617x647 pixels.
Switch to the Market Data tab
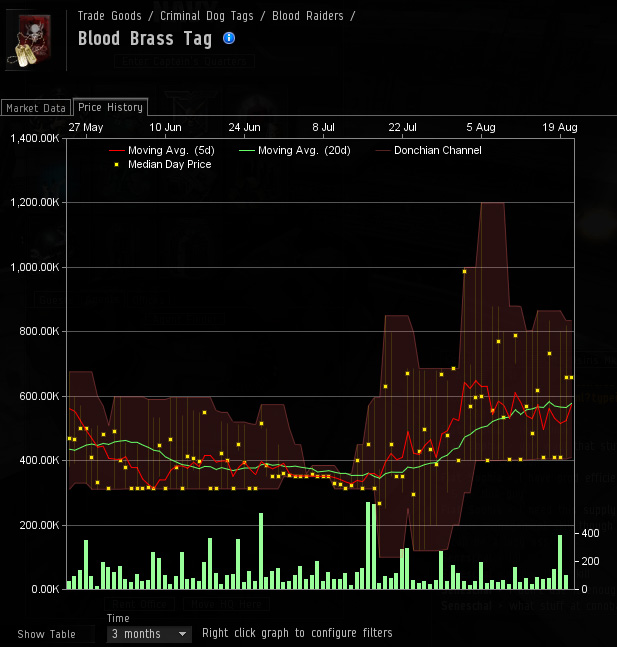coord(36,108)
